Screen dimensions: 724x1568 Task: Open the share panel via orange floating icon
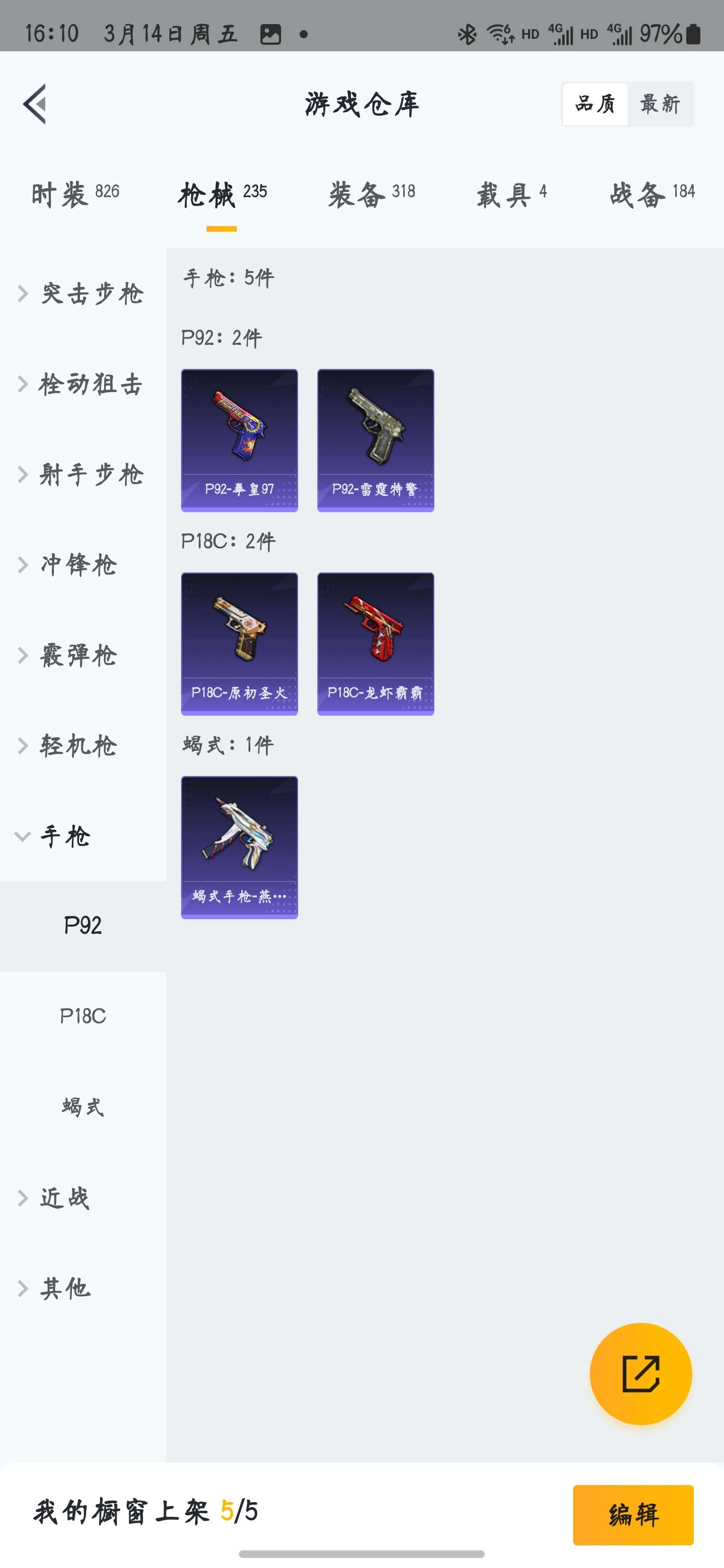[641, 1373]
